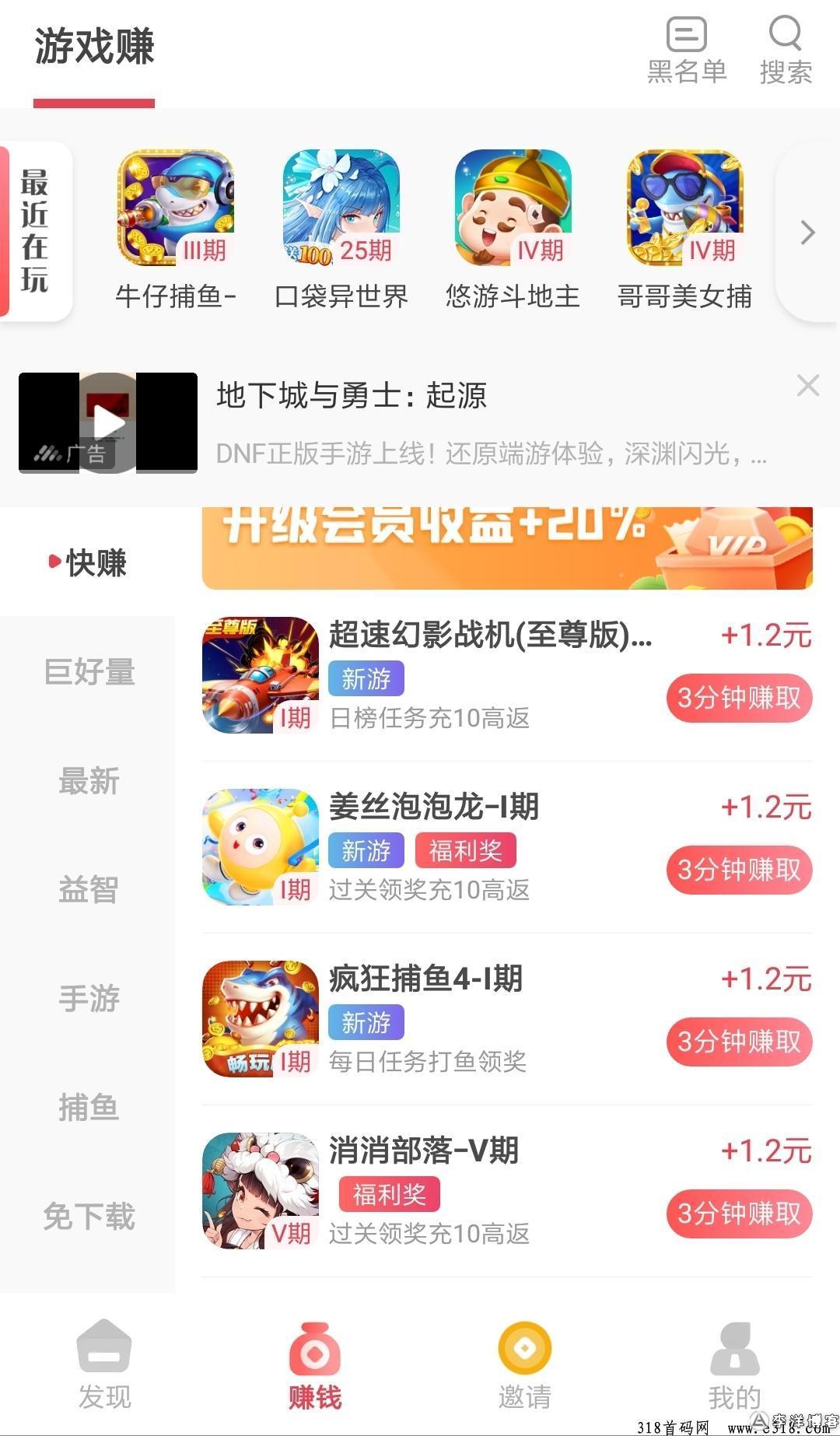Switch to the 最新 category
The height and width of the screenshot is (1436, 840).
(x=89, y=780)
